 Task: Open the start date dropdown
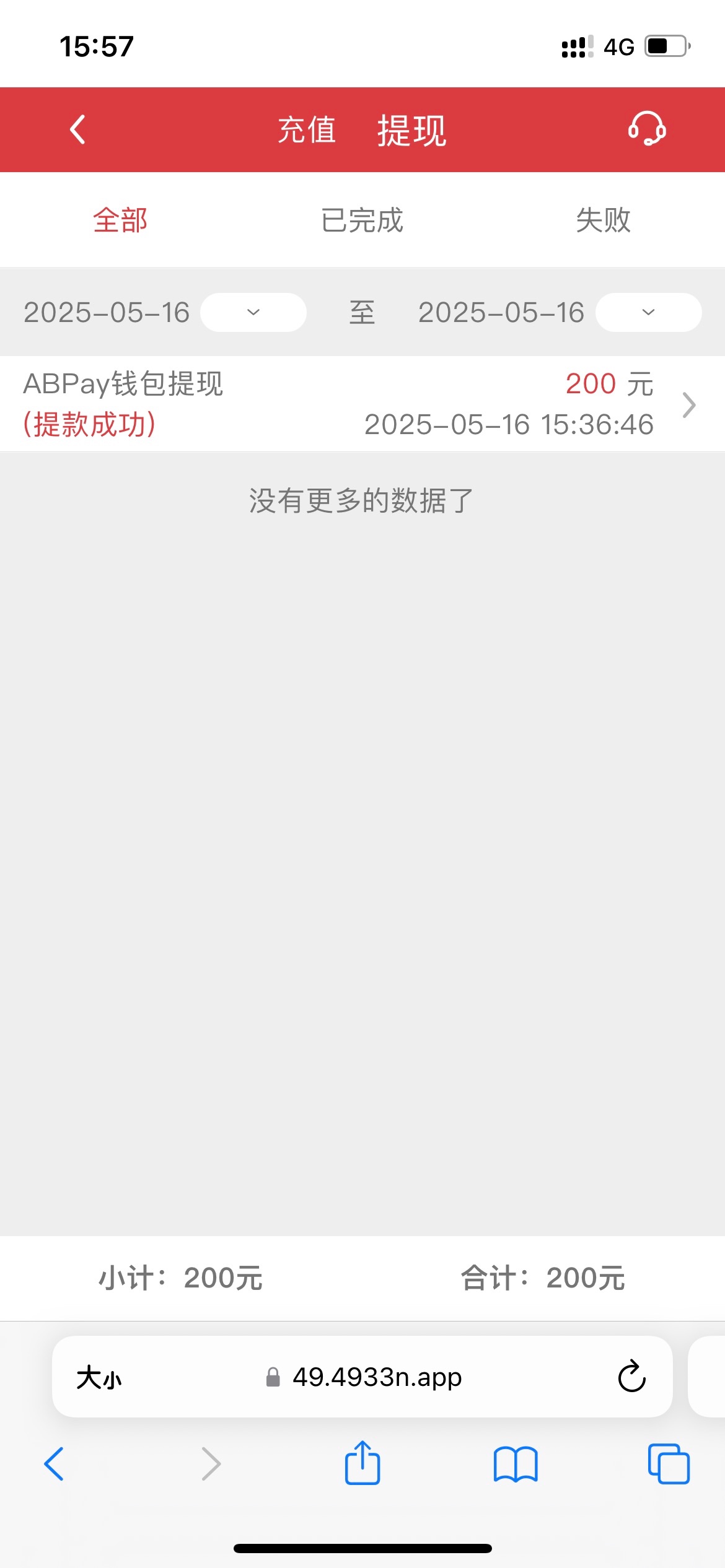click(x=253, y=312)
